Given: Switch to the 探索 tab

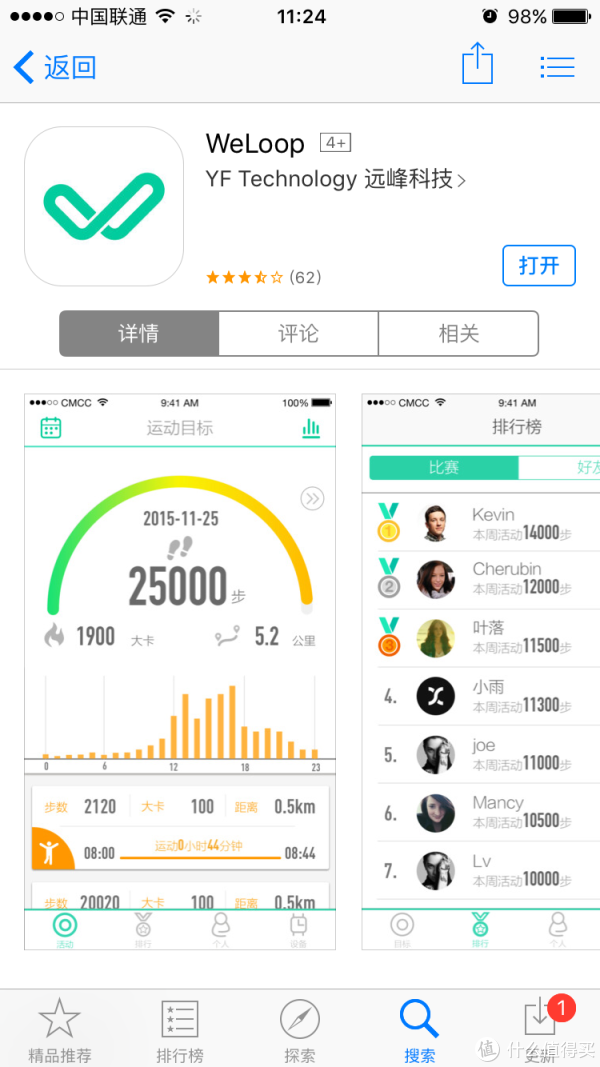Looking at the screenshot, I should click(300, 1030).
